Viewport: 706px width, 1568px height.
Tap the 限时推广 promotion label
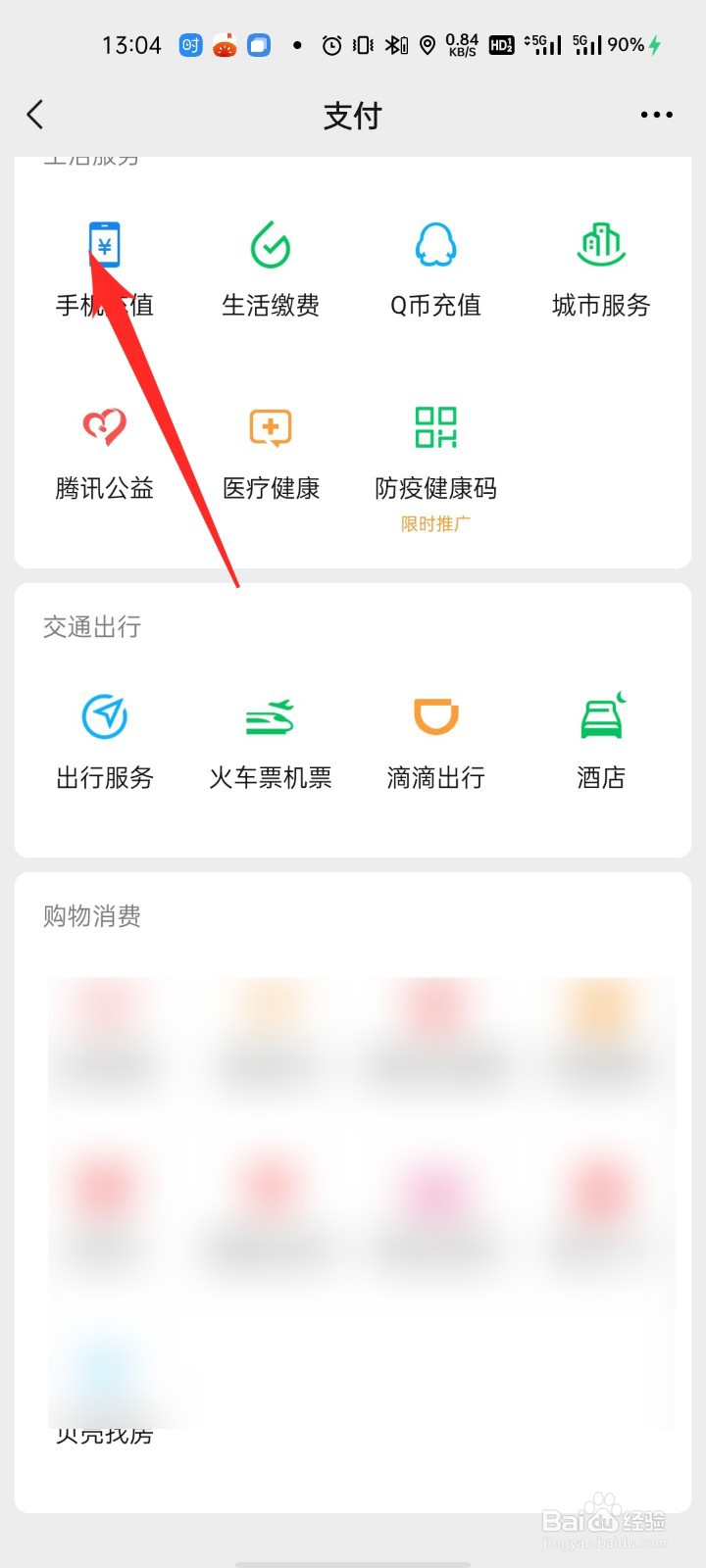pyautogui.click(x=434, y=522)
